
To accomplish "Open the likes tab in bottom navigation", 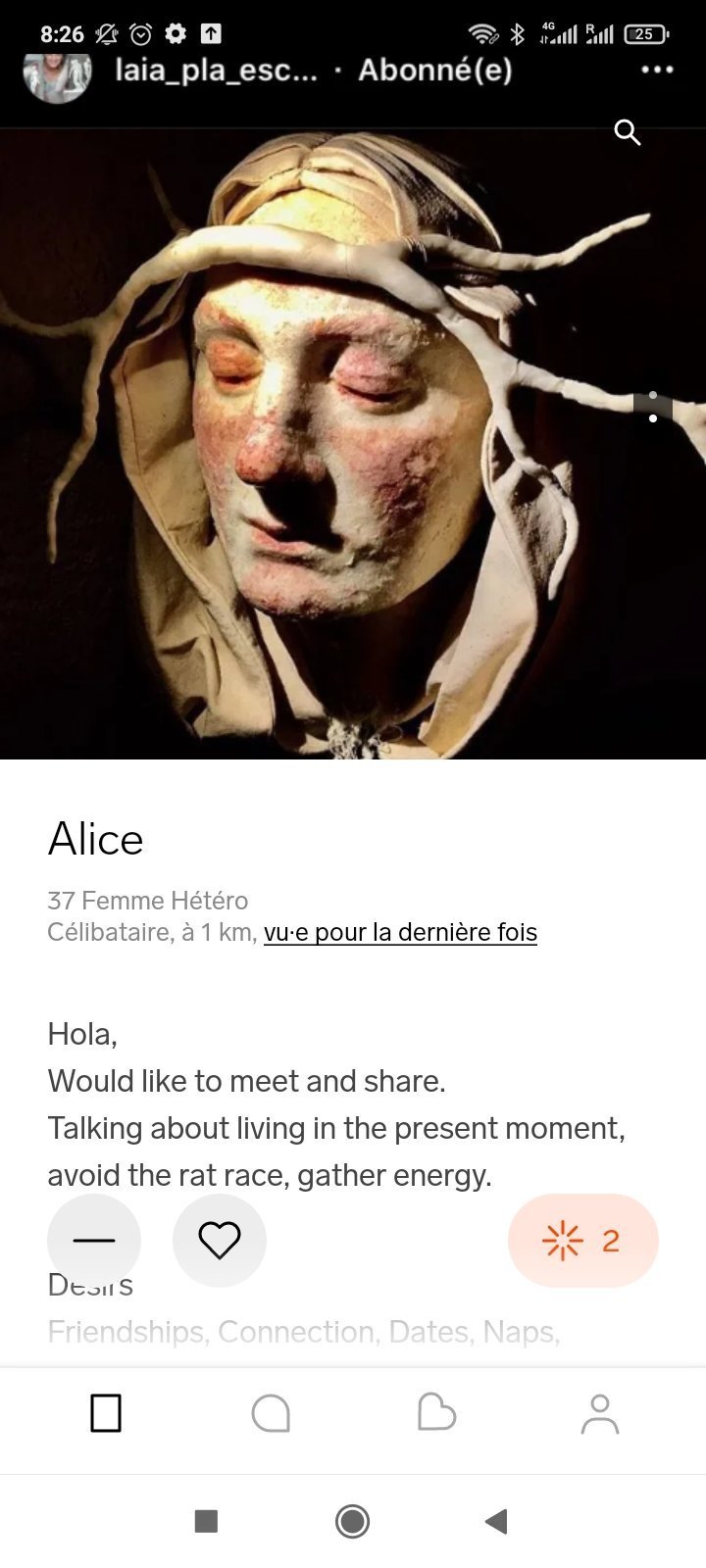I will point(436,1413).
